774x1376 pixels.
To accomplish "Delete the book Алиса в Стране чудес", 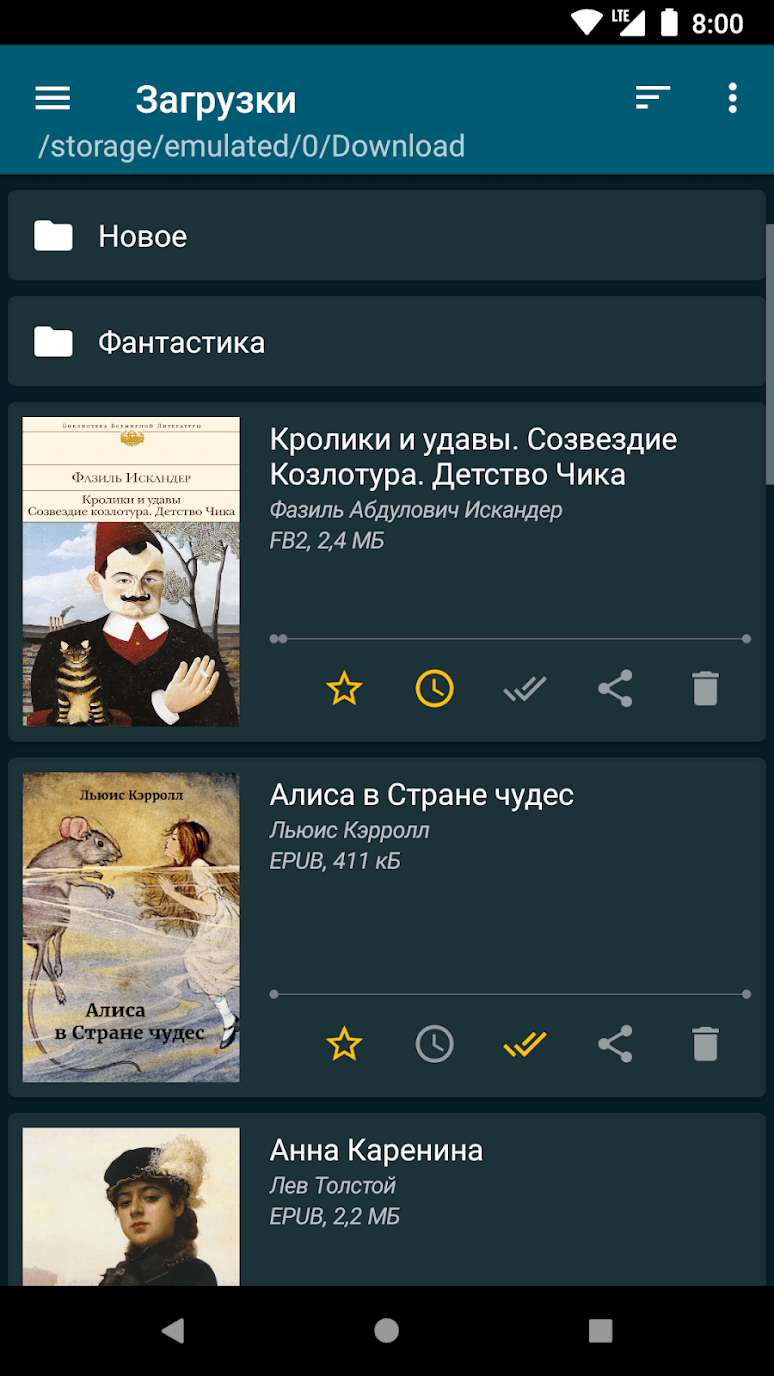I will point(705,1045).
